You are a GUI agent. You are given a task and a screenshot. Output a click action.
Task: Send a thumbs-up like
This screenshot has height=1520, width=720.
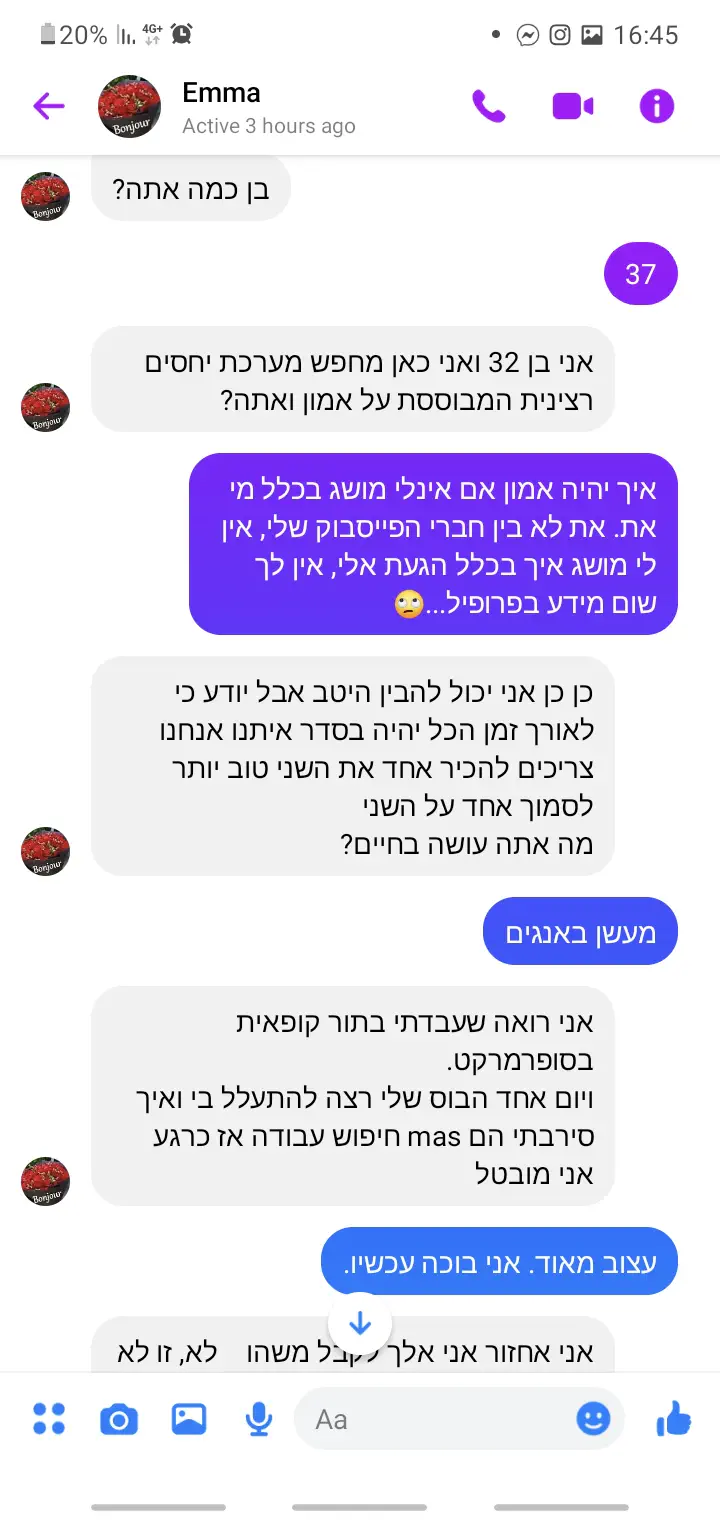click(x=674, y=1417)
